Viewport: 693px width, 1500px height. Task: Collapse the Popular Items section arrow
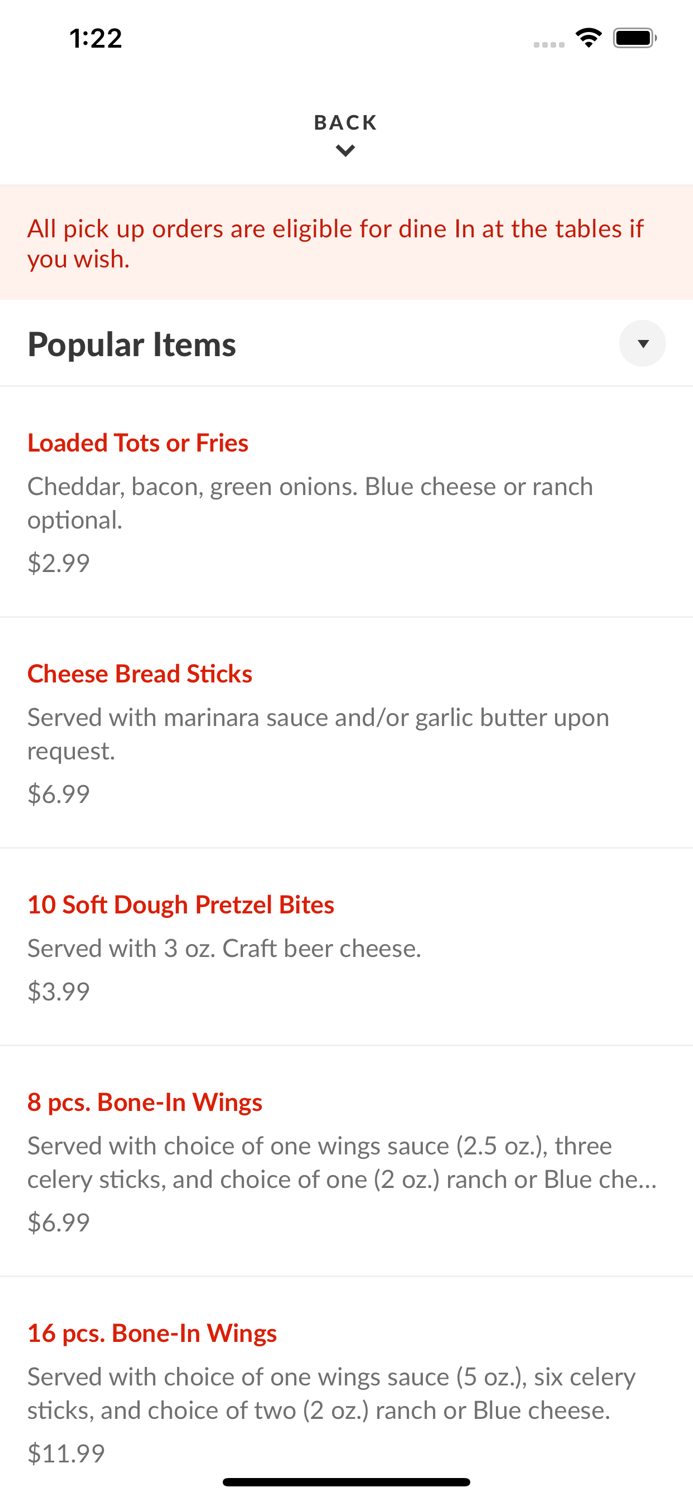pyautogui.click(x=642, y=344)
